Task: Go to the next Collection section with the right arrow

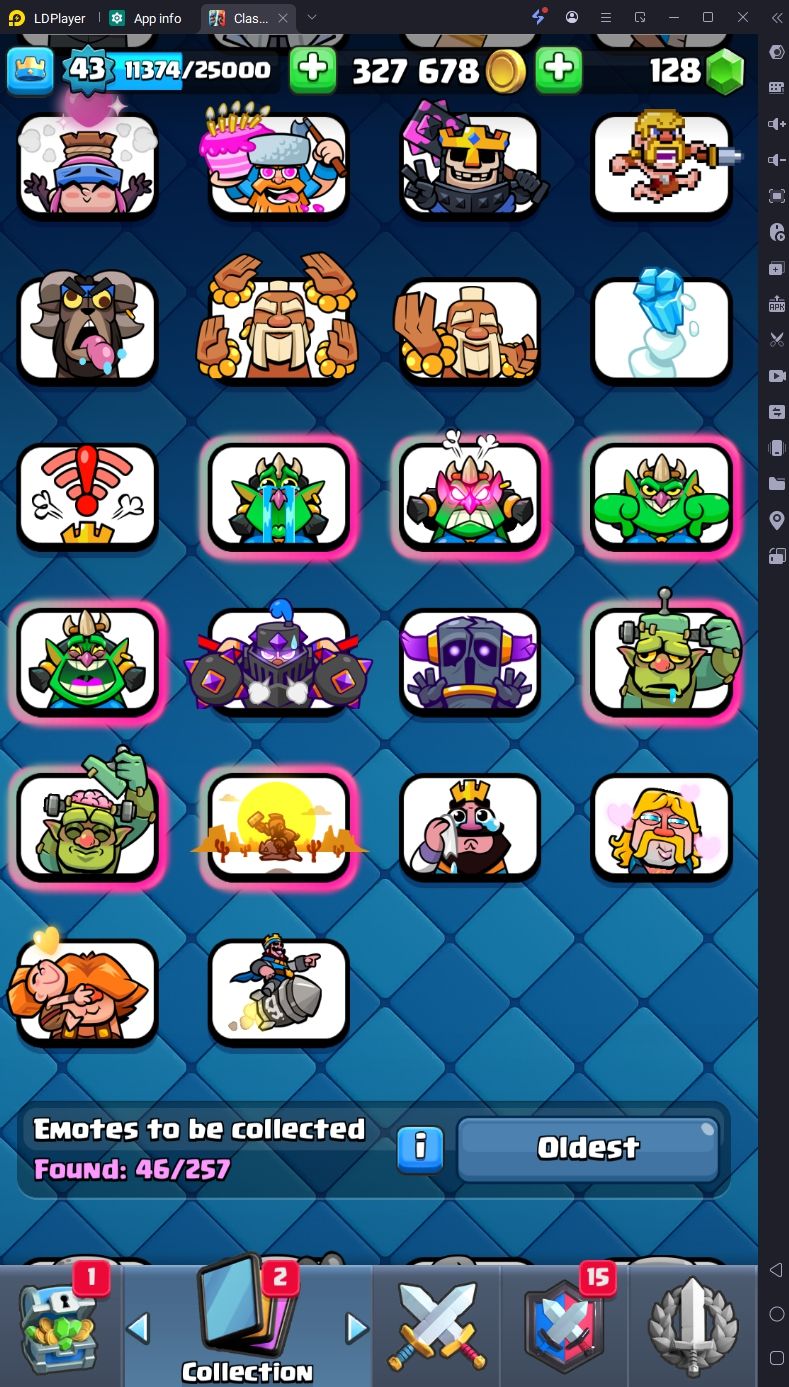Action: pos(356,1328)
